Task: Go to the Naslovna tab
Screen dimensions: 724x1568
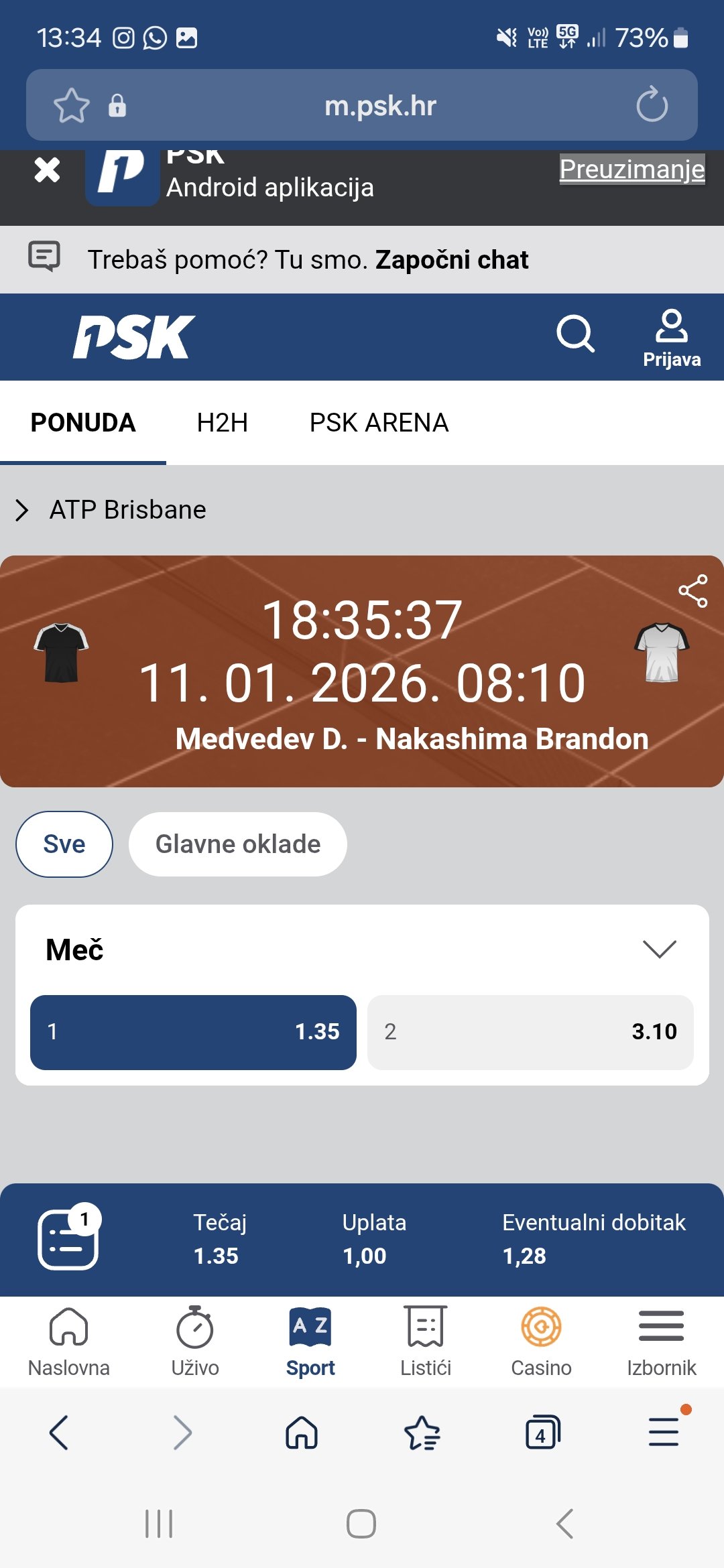Action: point(68,1342)
